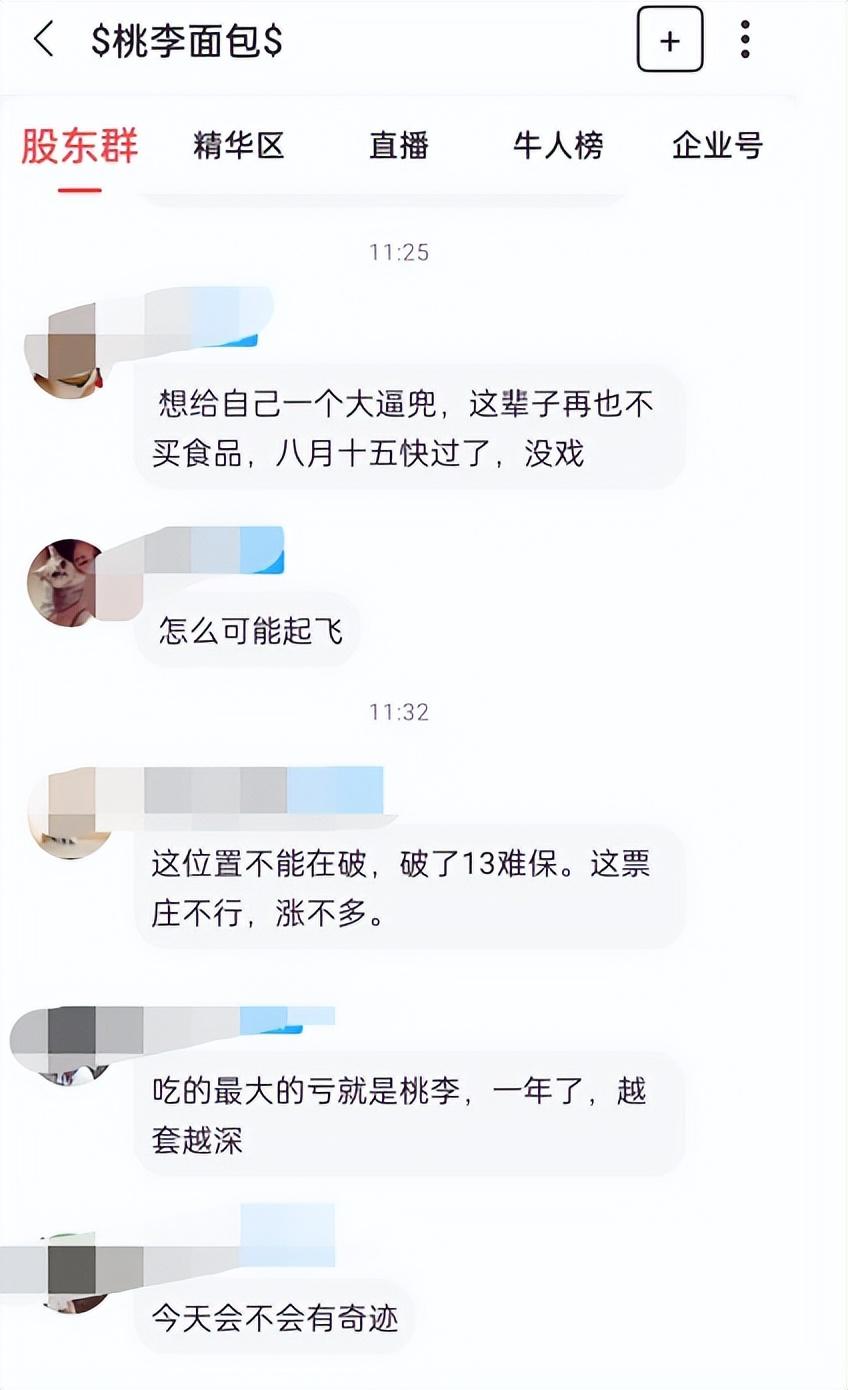Switch to the 企业号 tab

coord(717,146)
